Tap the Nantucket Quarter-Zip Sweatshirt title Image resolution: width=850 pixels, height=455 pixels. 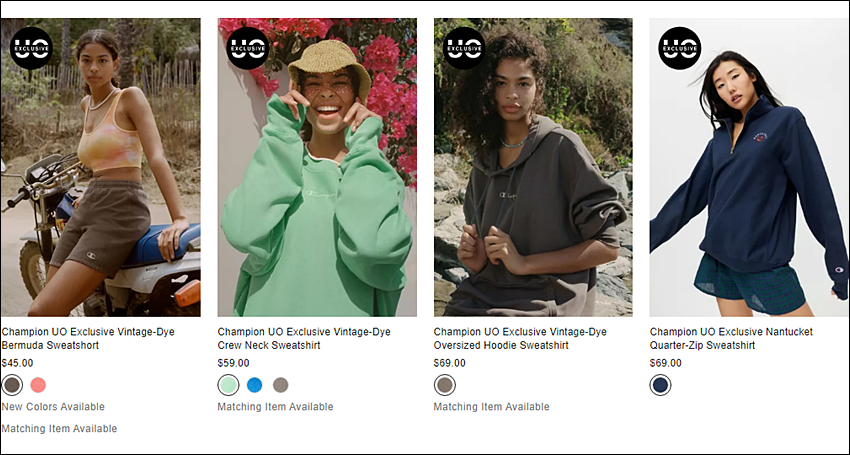[x=731, y=338]
